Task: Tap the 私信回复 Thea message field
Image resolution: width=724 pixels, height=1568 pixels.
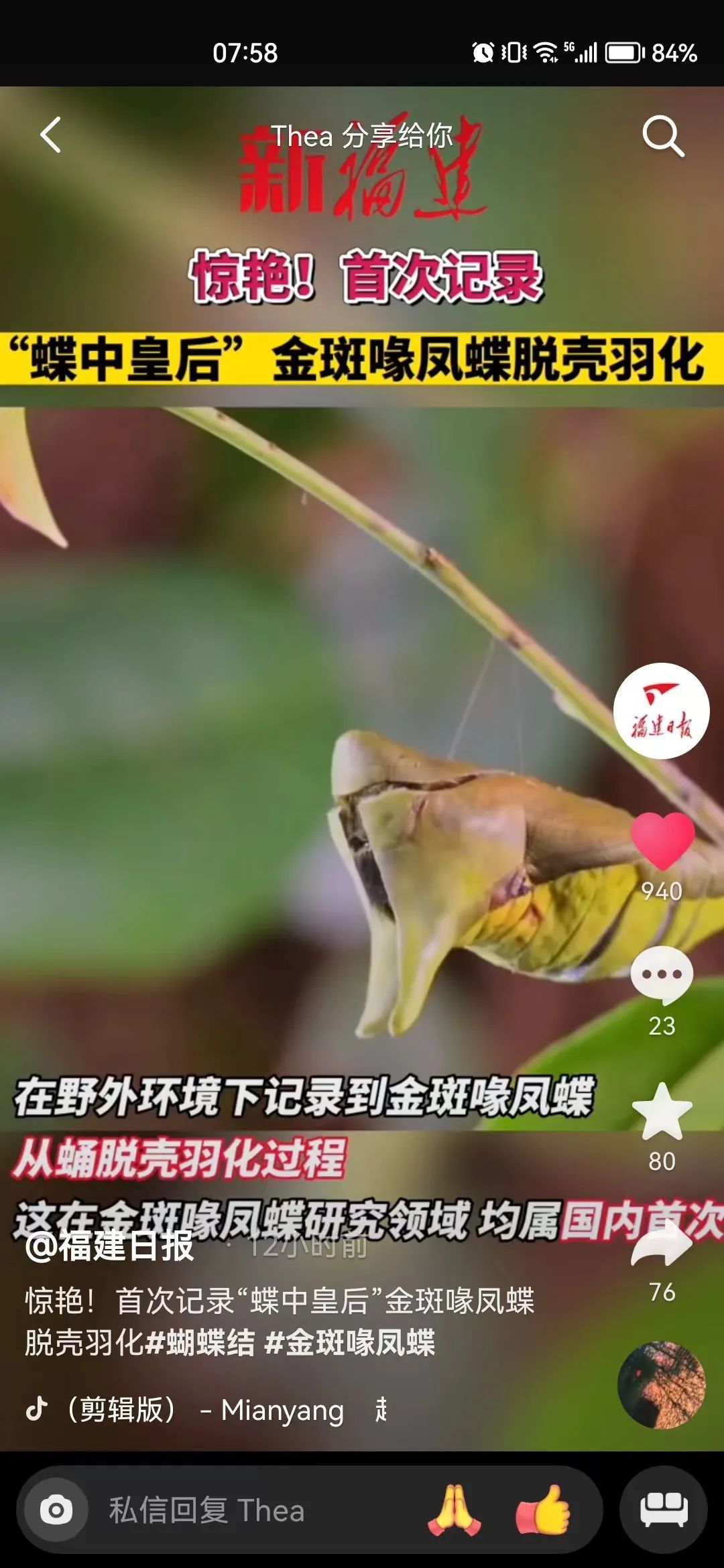Action: pos(255,1510)
